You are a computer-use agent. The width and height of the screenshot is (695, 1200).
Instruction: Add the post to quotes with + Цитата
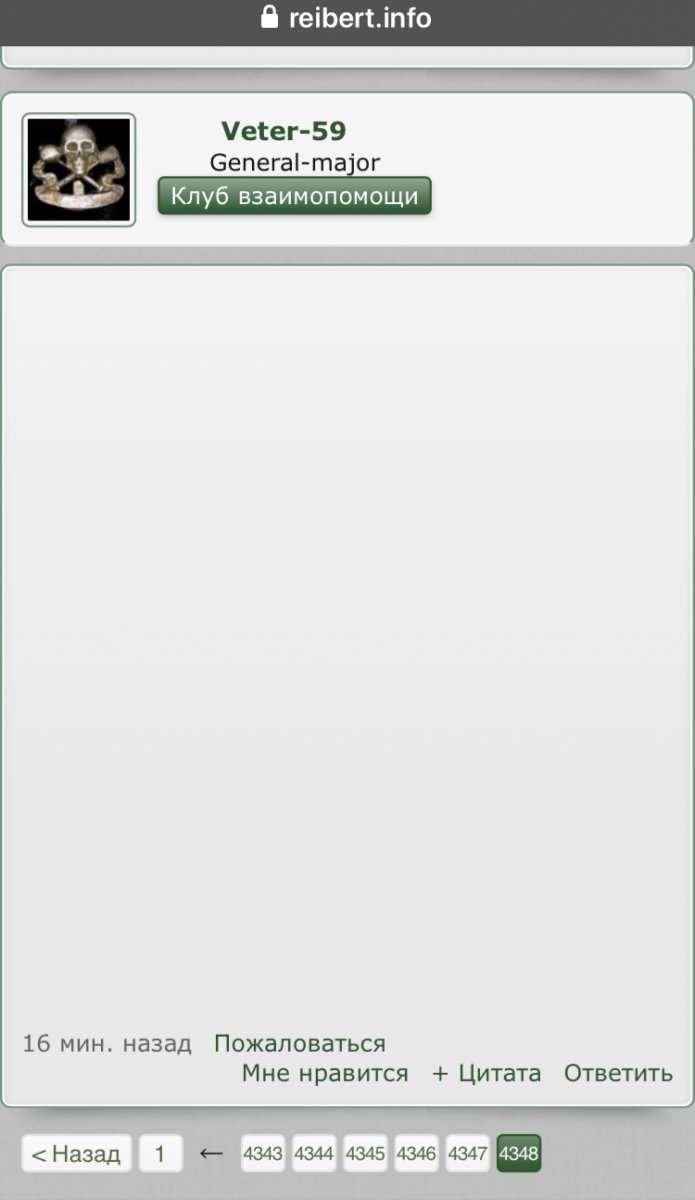pyautogui.click(x=486, y=1073)
